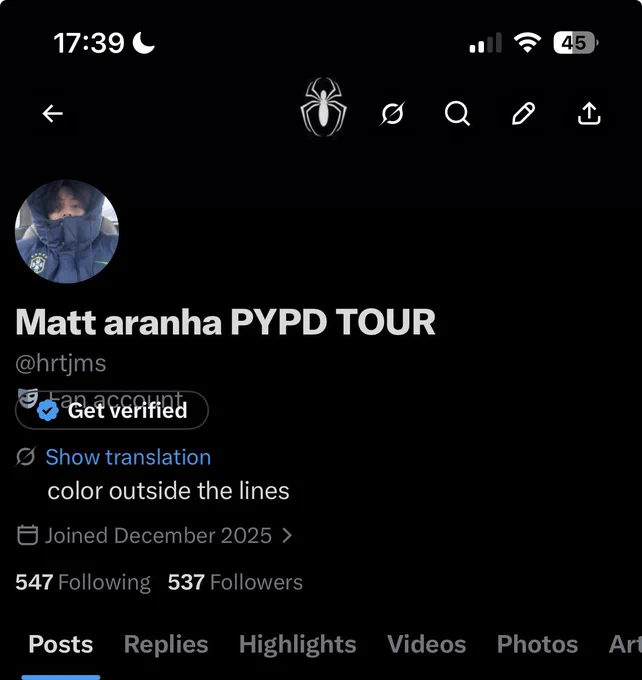Switch to the Replies tab

click(x=166, y=644)
